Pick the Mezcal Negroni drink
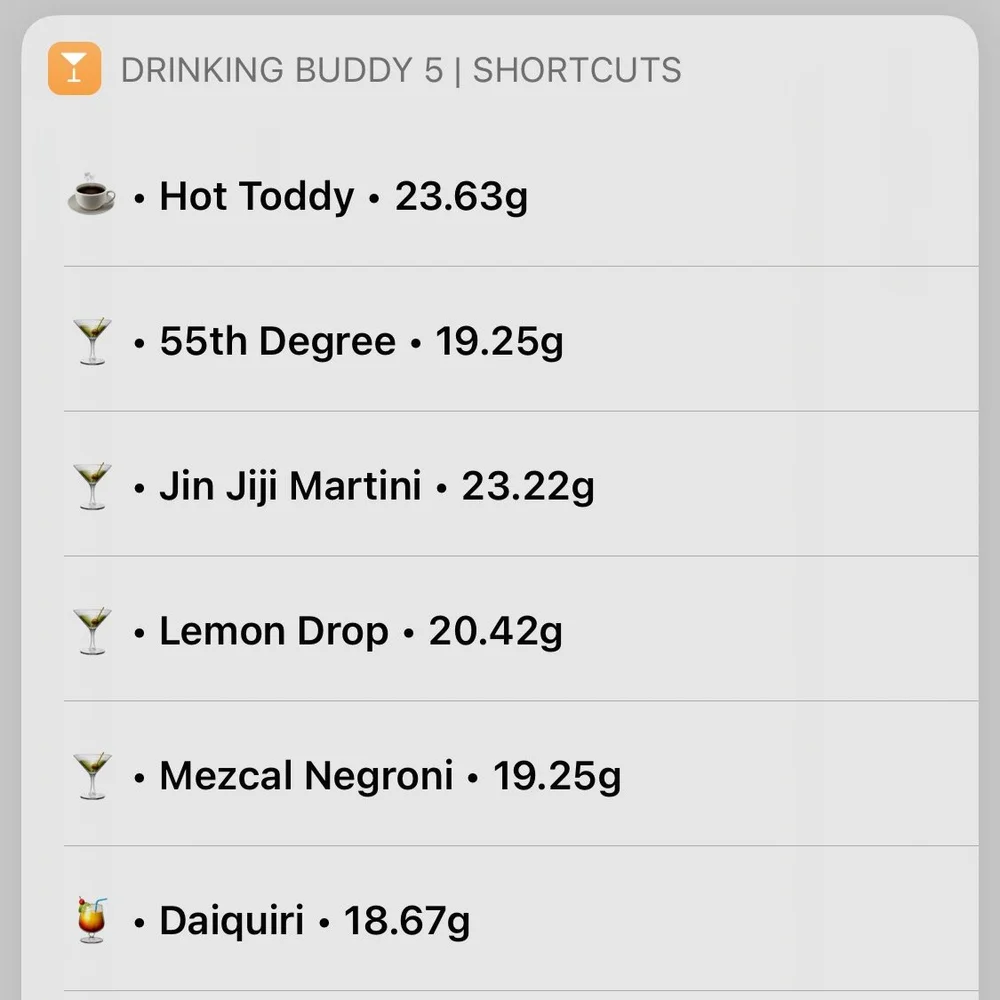1000x1000 pixels. tap(389, 777)
